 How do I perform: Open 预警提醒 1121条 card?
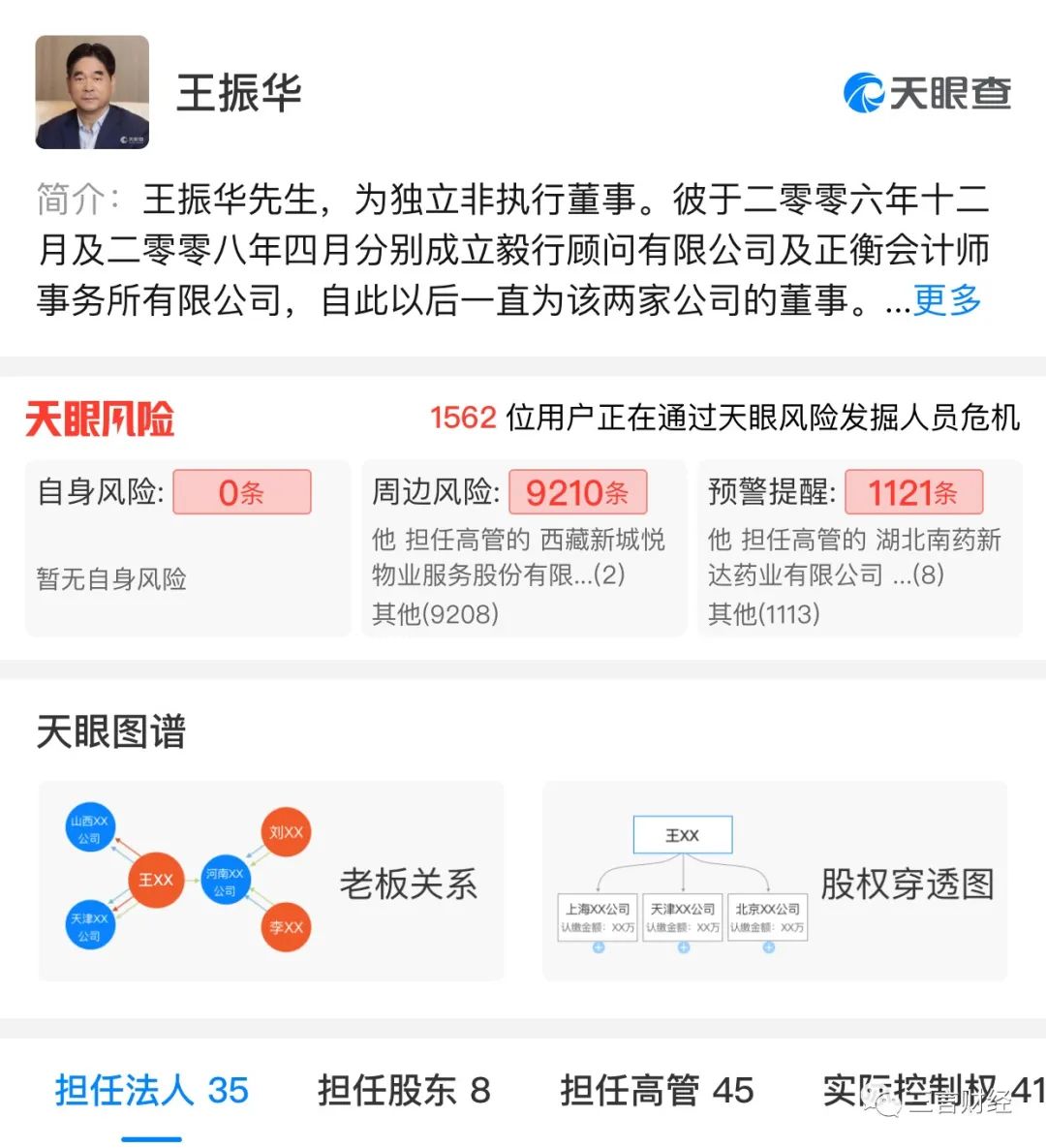pyautogui.click(x=859, y=547)
